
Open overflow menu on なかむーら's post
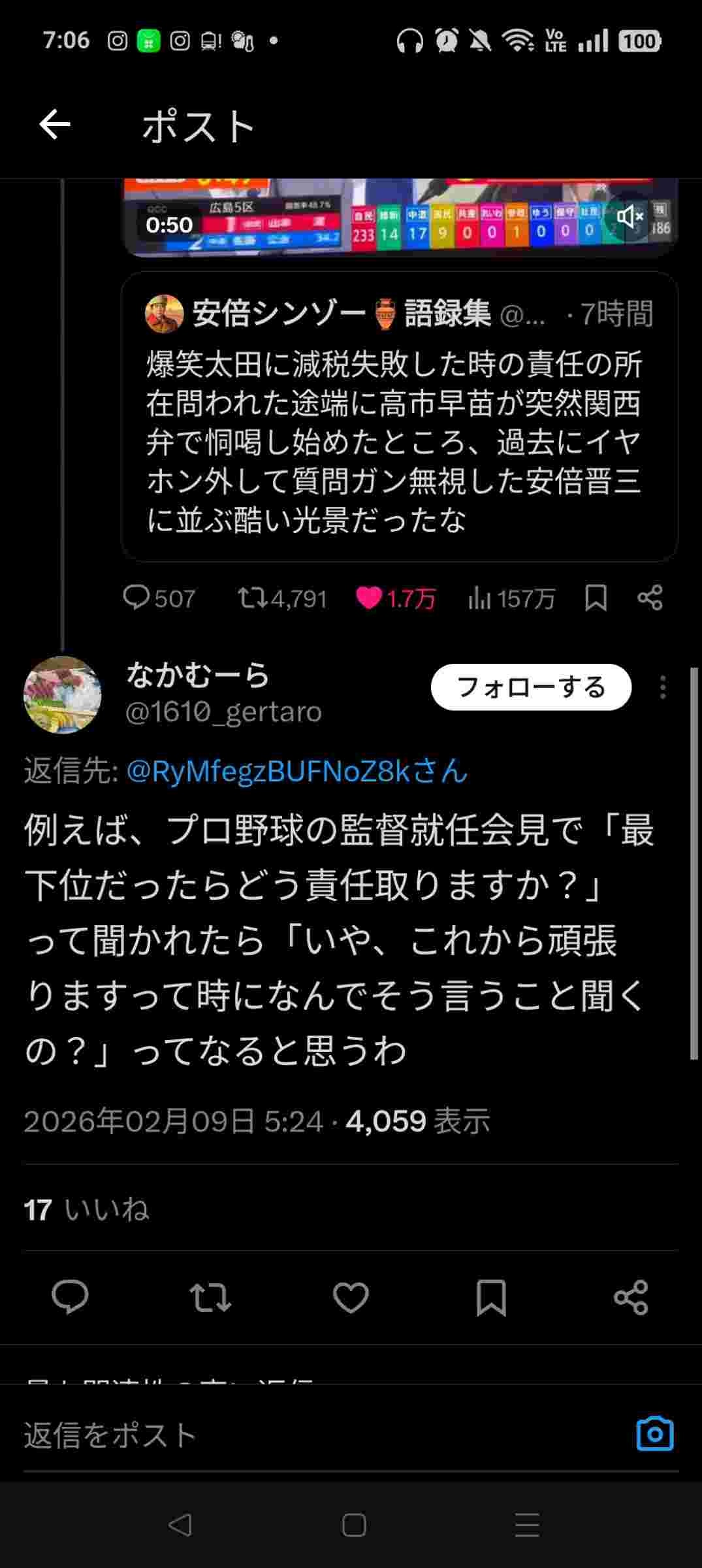[663, 687]
